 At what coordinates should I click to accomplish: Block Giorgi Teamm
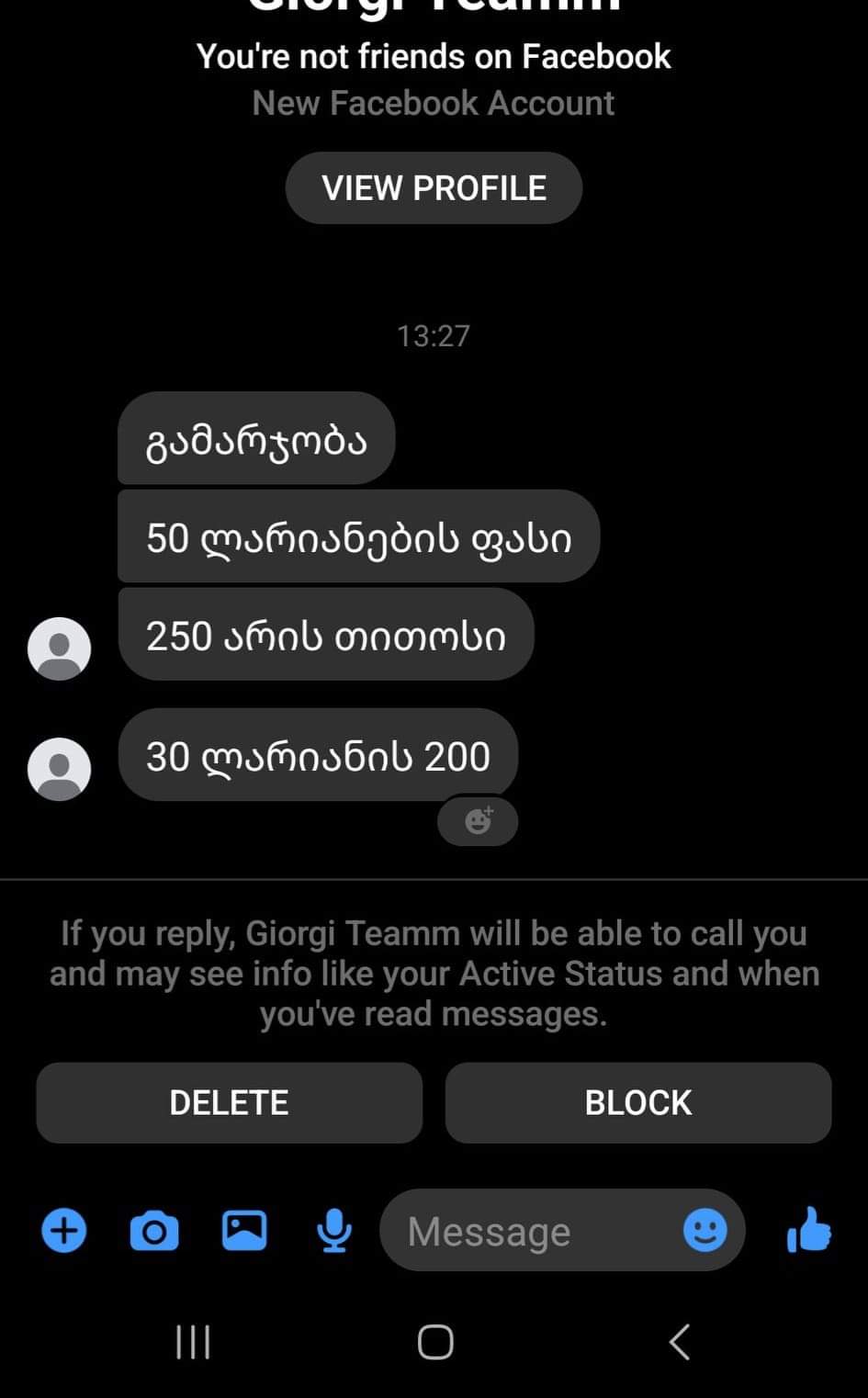(x=637, y=1102)
